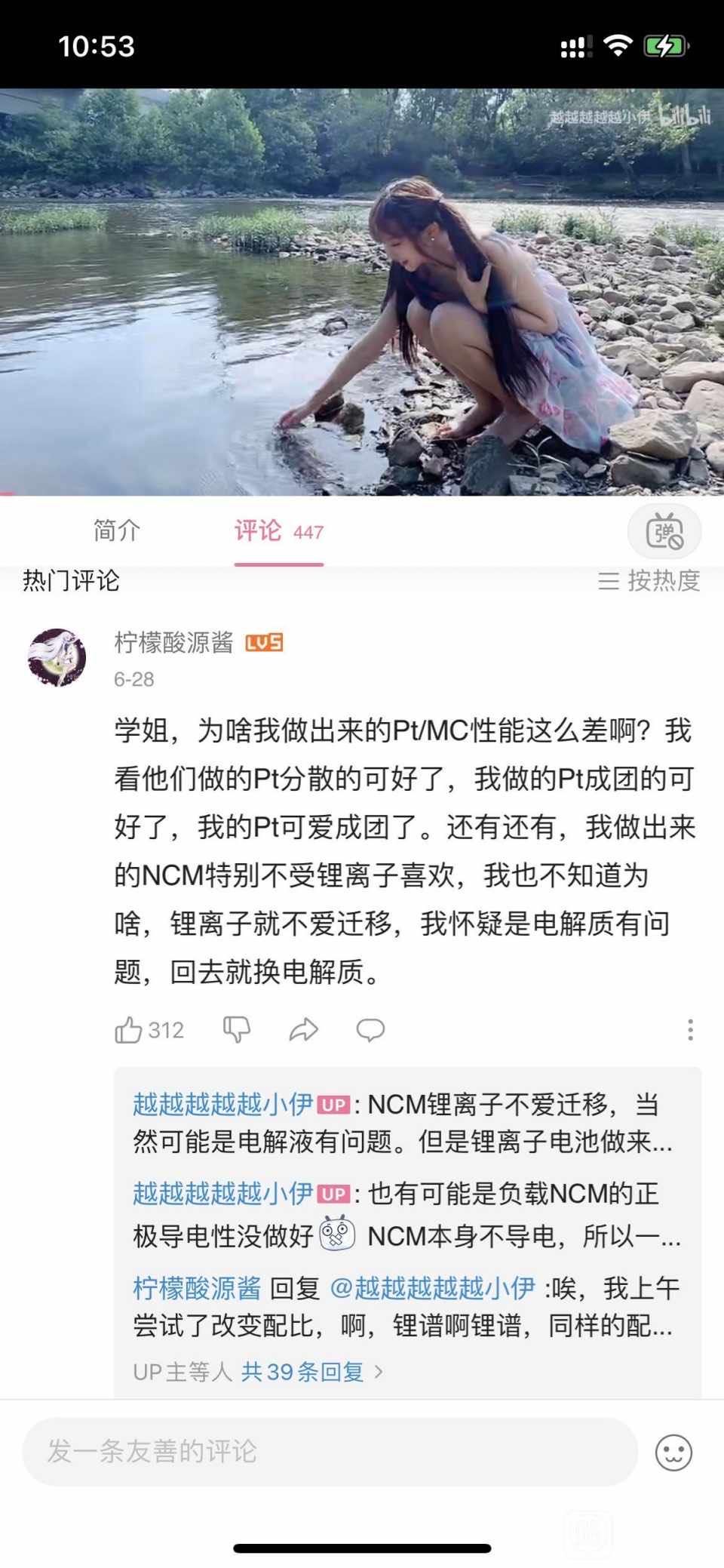Image resolution: width=724 pixels, height=1568 pixels.
Task: Open the three-dot menu for the comment
Action: pos(690,1030)
